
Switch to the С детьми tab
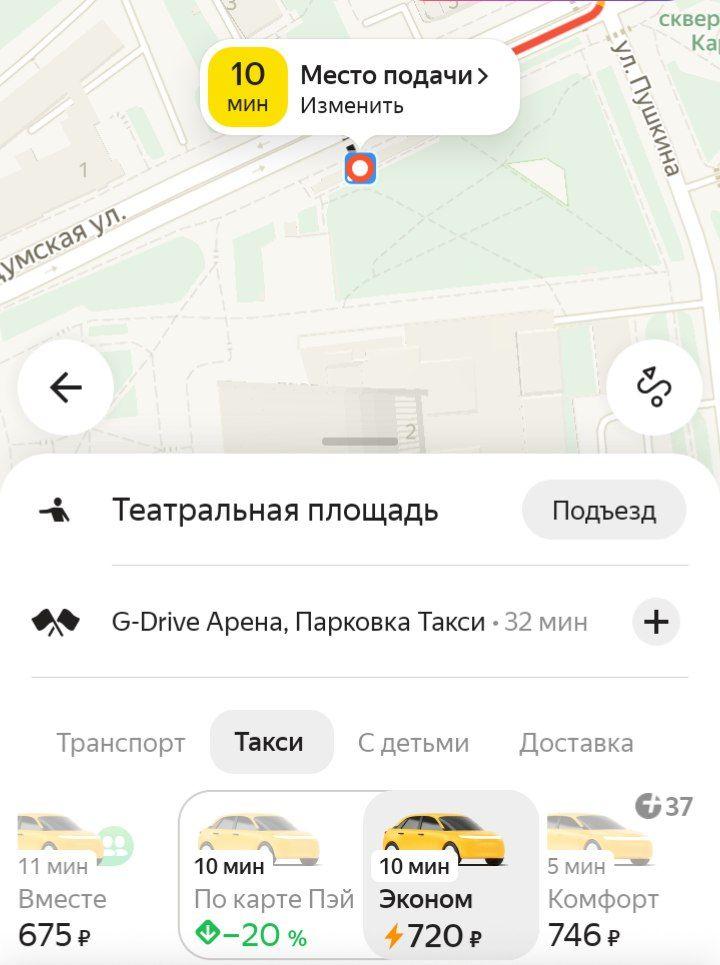pyautogui.click(x=413, y=743)
